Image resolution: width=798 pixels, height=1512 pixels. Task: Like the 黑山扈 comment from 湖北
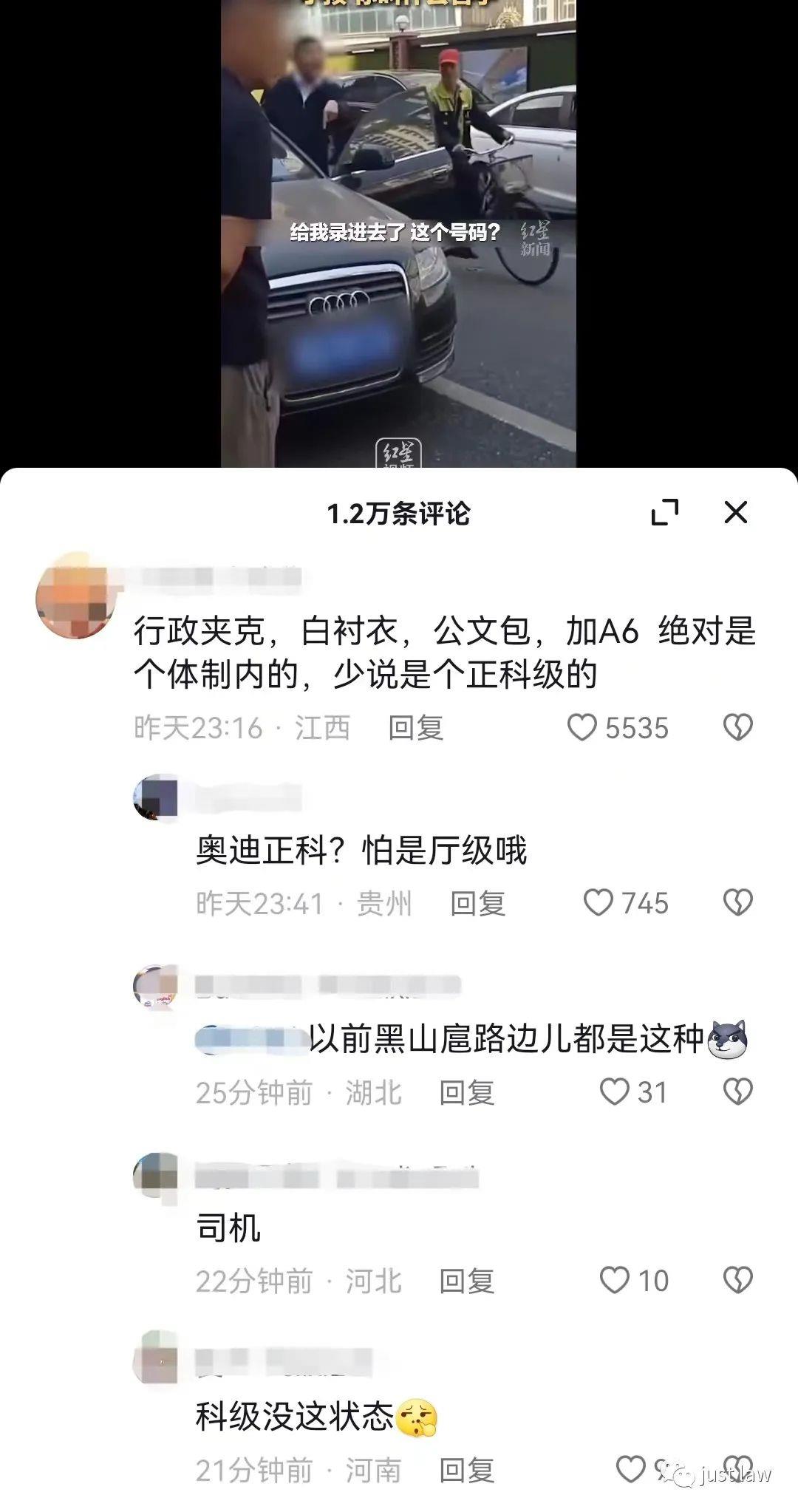(x=614, y=1092)
